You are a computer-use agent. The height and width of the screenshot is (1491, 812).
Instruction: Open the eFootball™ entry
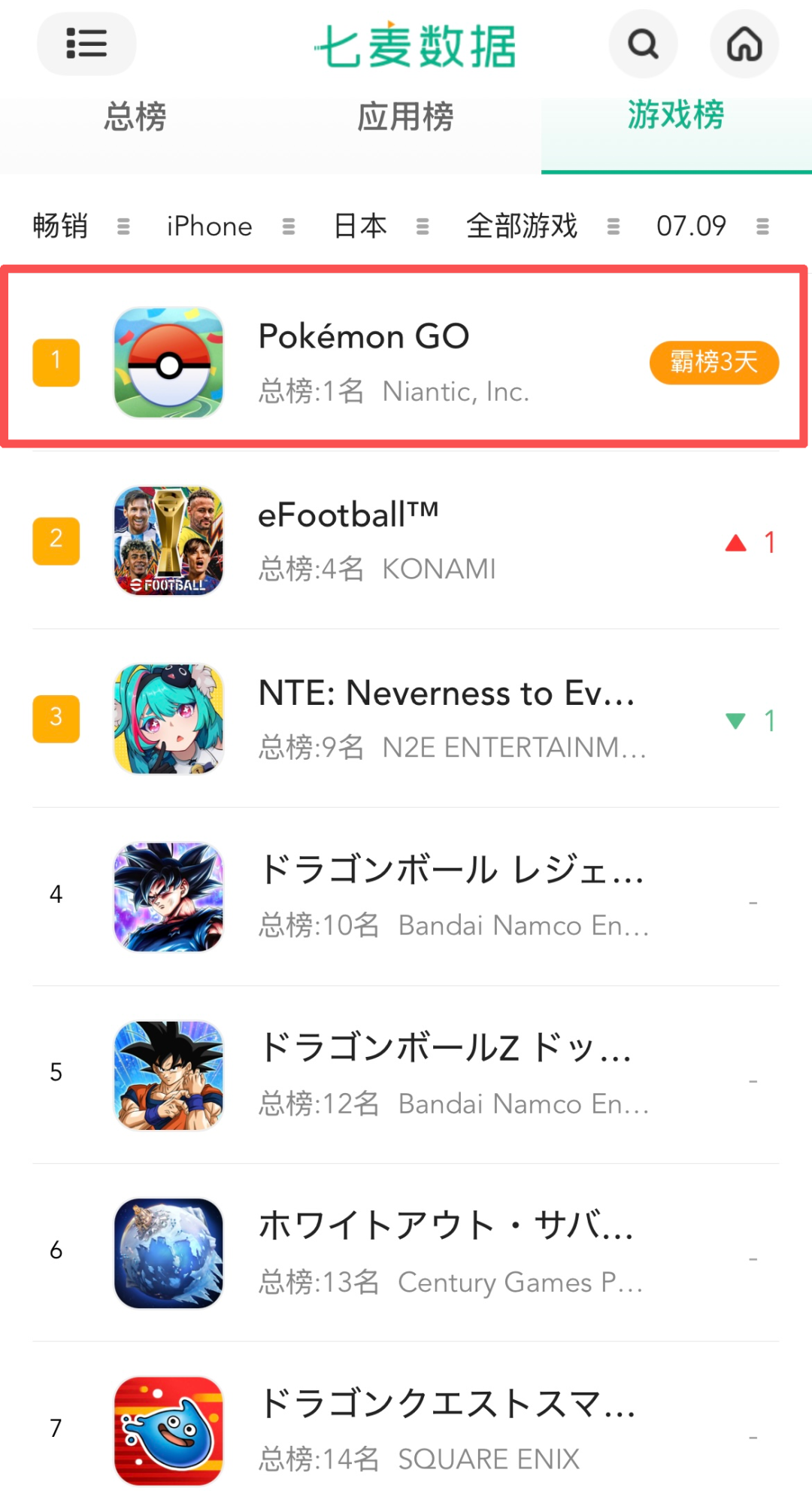coord(406,540)
